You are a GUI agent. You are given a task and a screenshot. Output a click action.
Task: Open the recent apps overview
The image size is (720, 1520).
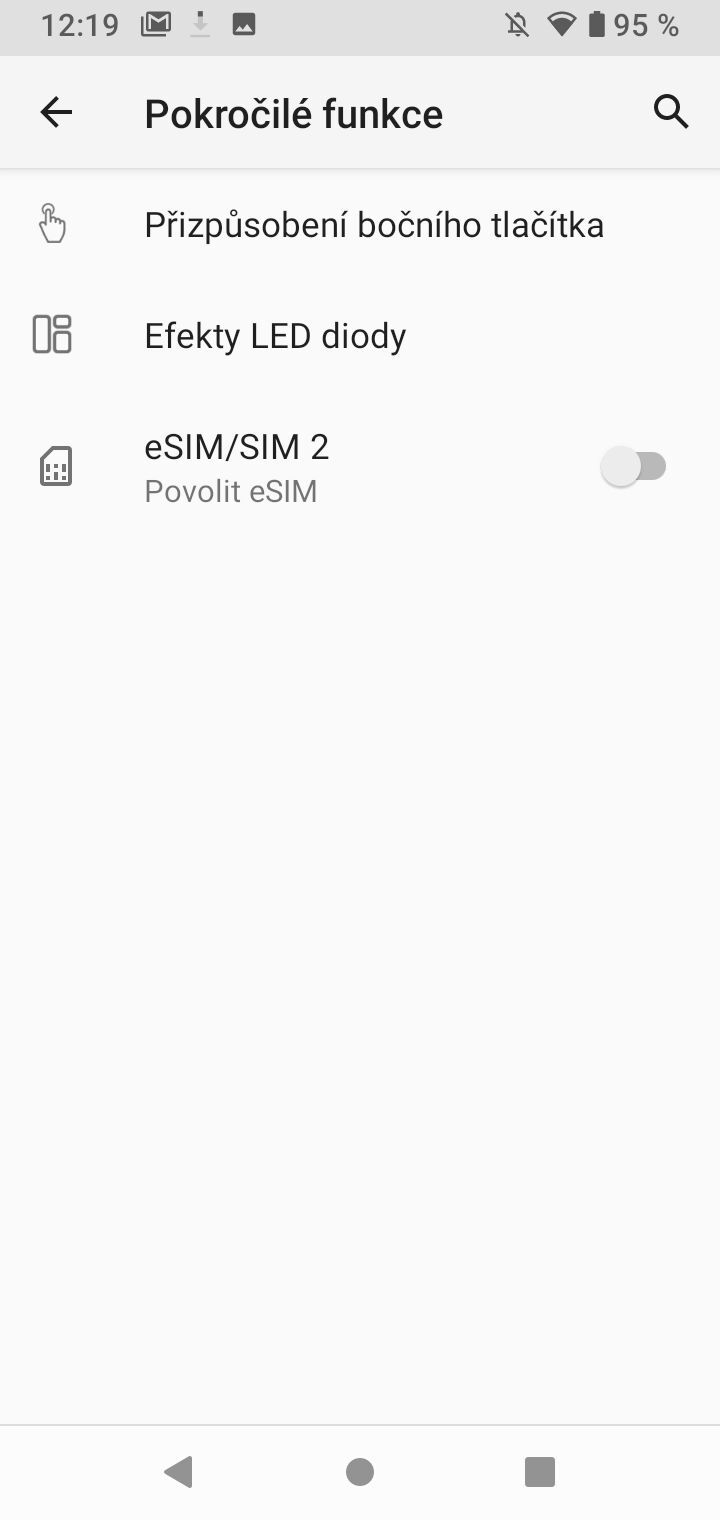click(540, 1472)
